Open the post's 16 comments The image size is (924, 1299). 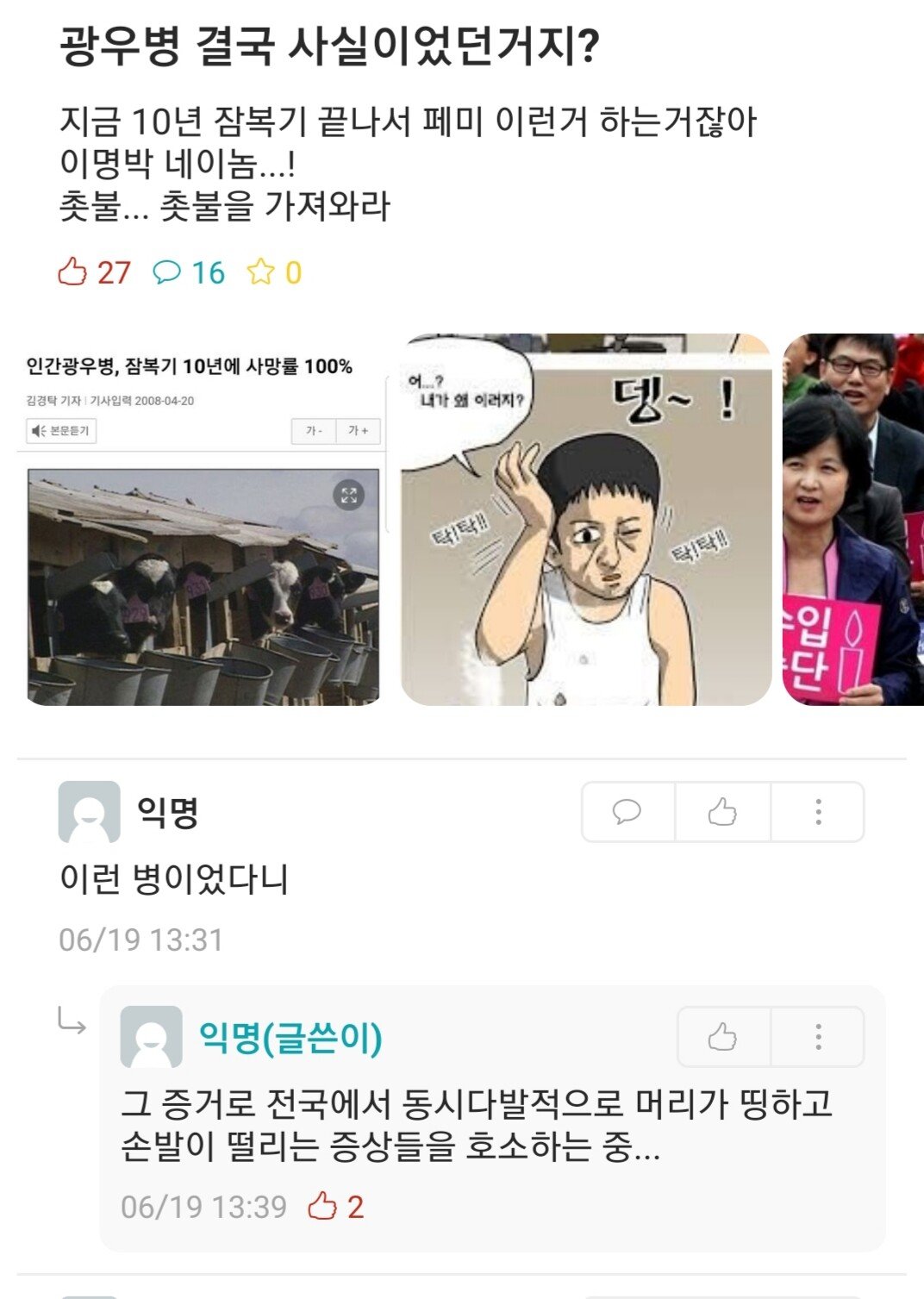188,272
